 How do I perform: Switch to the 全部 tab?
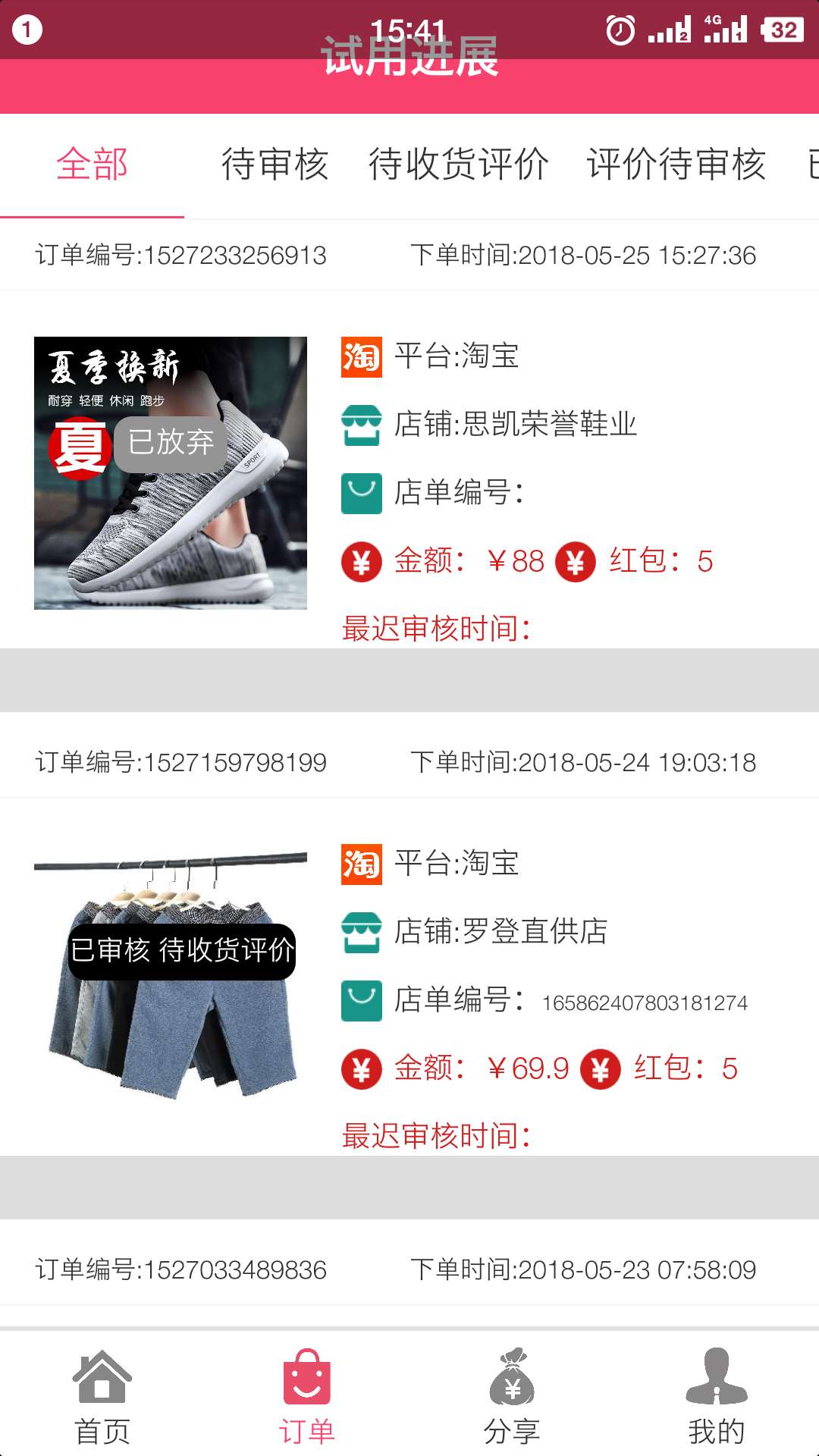point(92,165)
